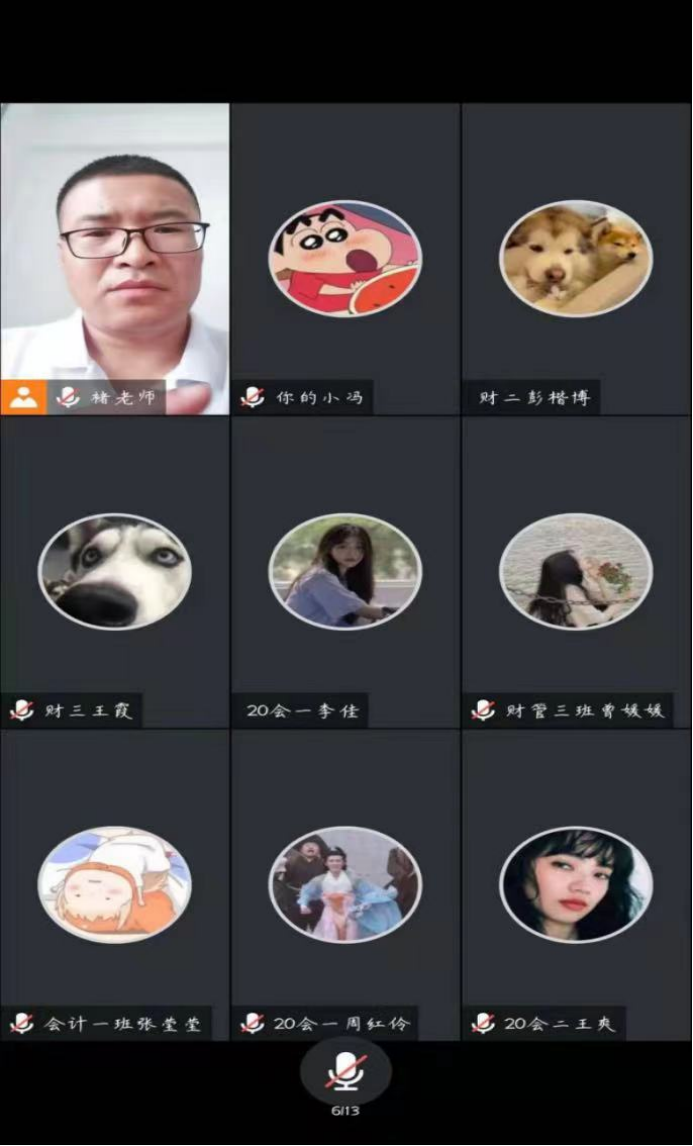Viewport: 693px width, 1146px height.
Task: Unmute the microphone at the bottom
Action: pyautogui.click(x=346, y=1071)
